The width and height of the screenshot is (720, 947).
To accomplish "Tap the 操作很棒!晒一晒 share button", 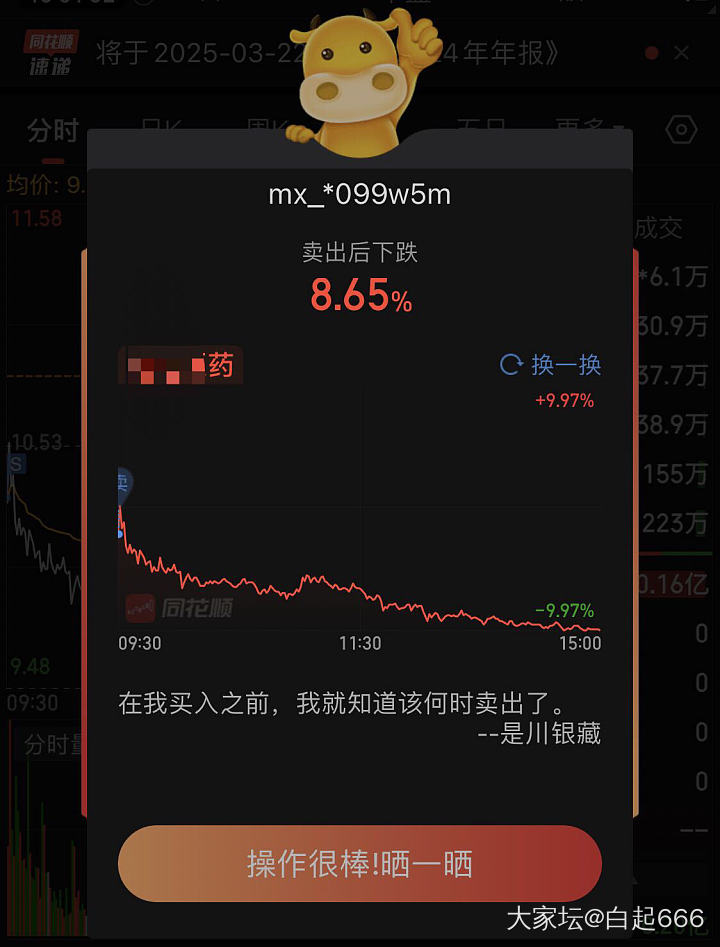I will coord(359,864).
